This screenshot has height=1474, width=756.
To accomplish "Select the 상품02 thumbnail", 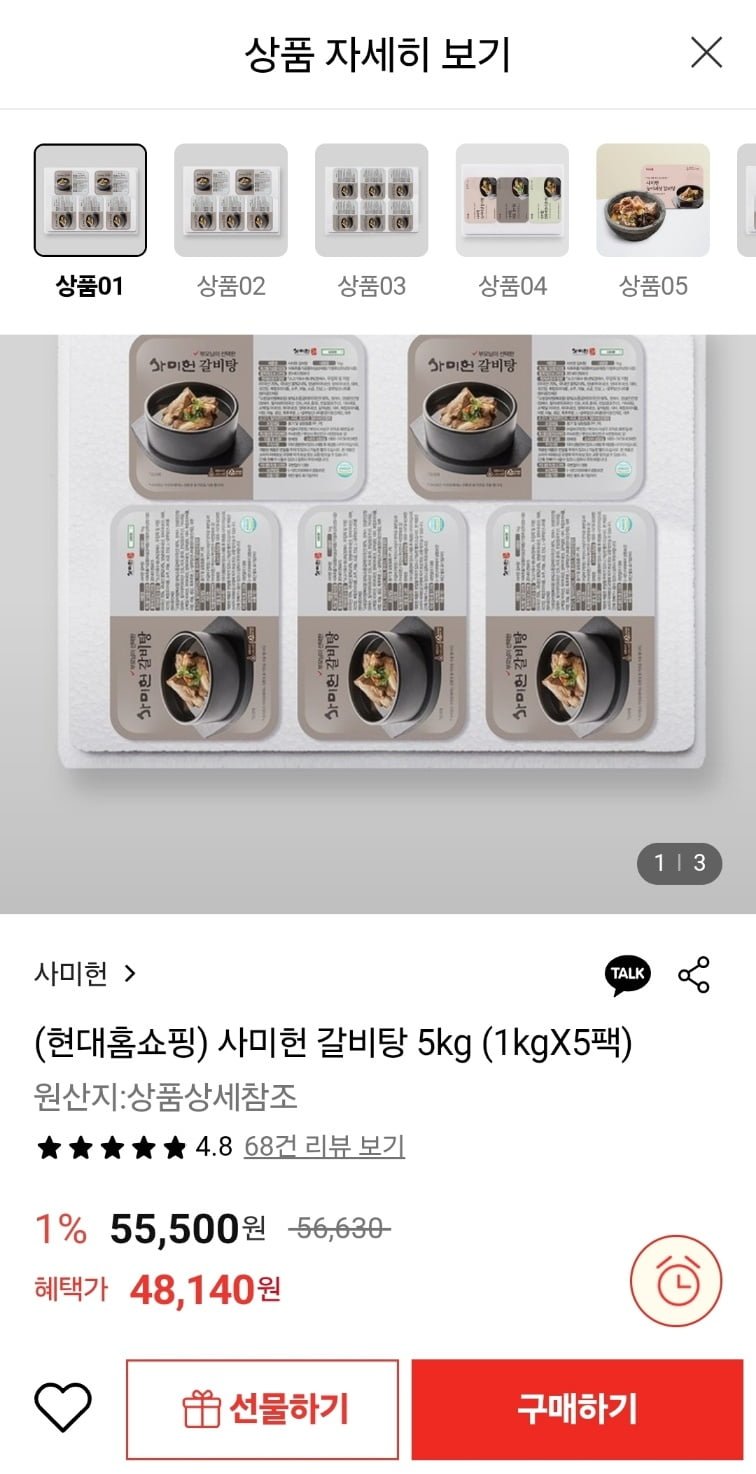I will click(231, 201).
